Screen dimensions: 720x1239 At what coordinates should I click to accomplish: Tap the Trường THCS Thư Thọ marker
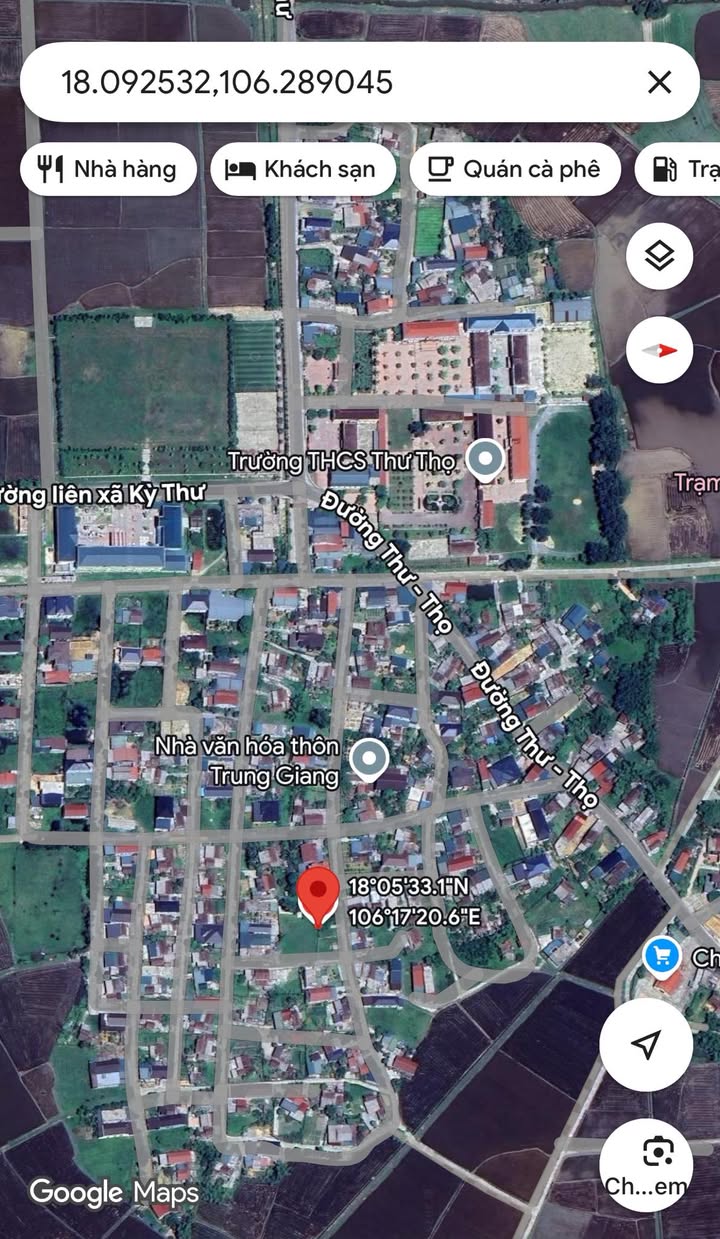486,459
